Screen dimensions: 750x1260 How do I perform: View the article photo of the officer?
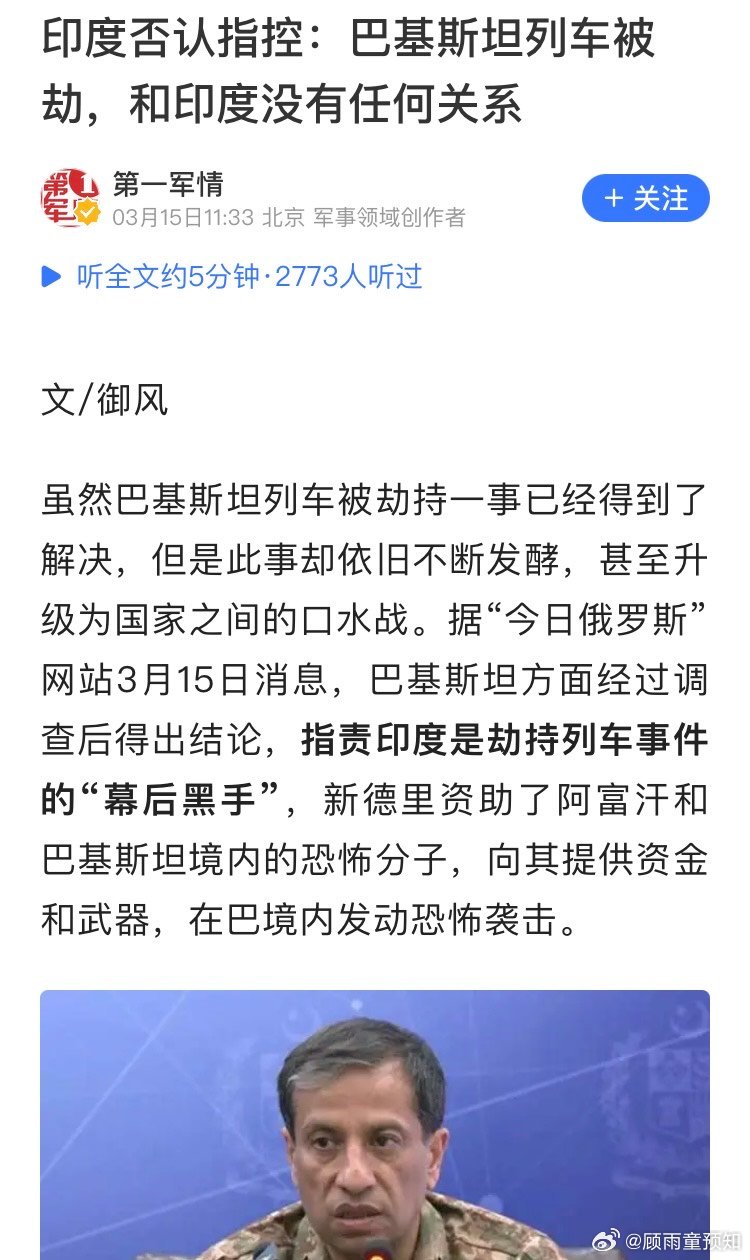[x=375, y=1124]
